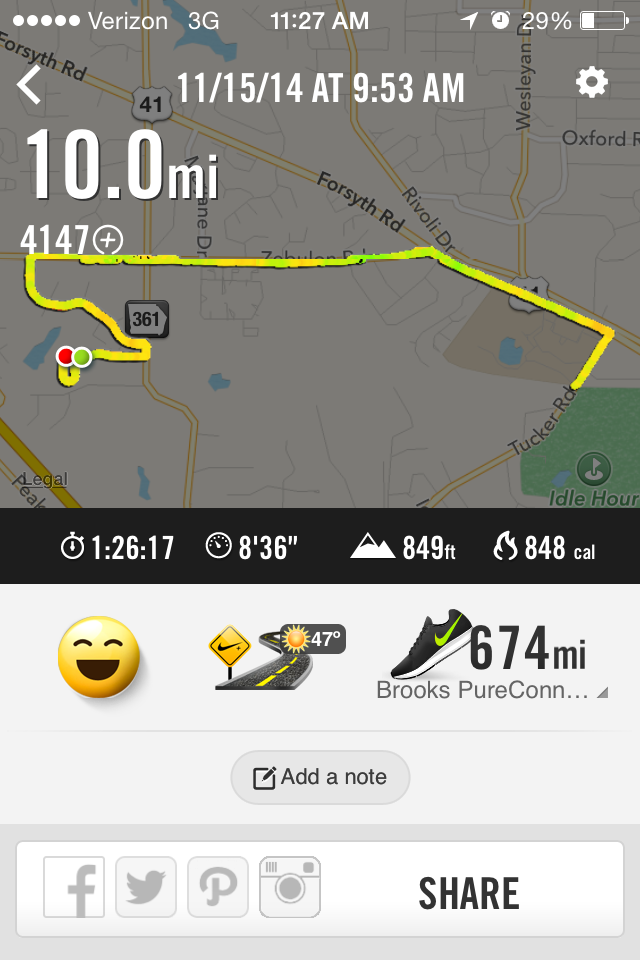640x960 pixels.
Task: Share this run to Twitter
Action: coord(146,887)
